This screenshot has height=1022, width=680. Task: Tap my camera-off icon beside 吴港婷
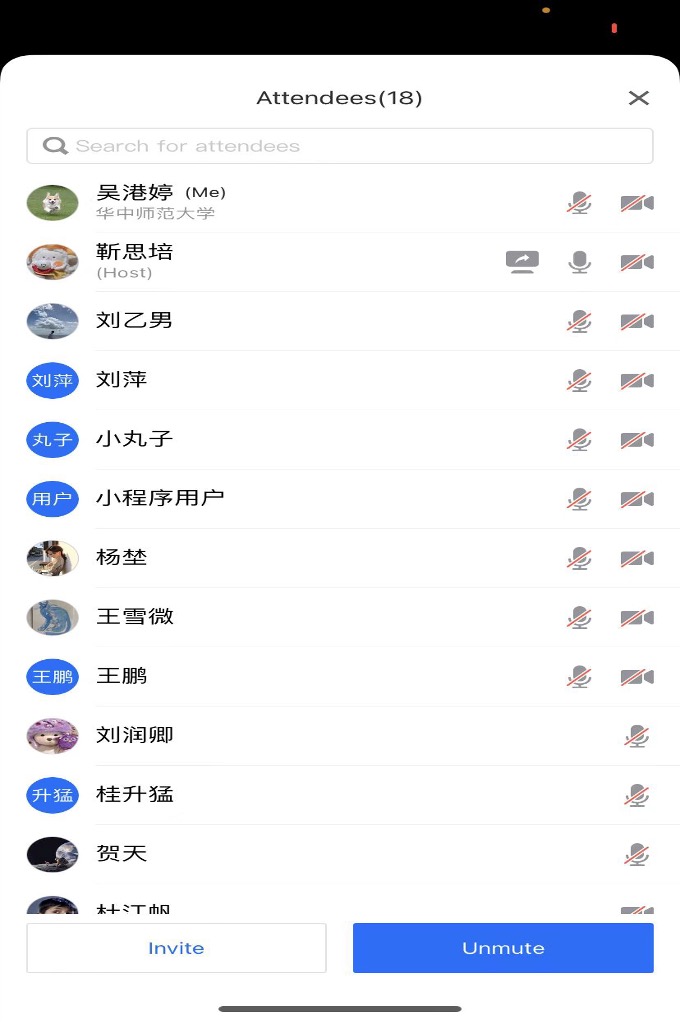[x=637, y=203]
